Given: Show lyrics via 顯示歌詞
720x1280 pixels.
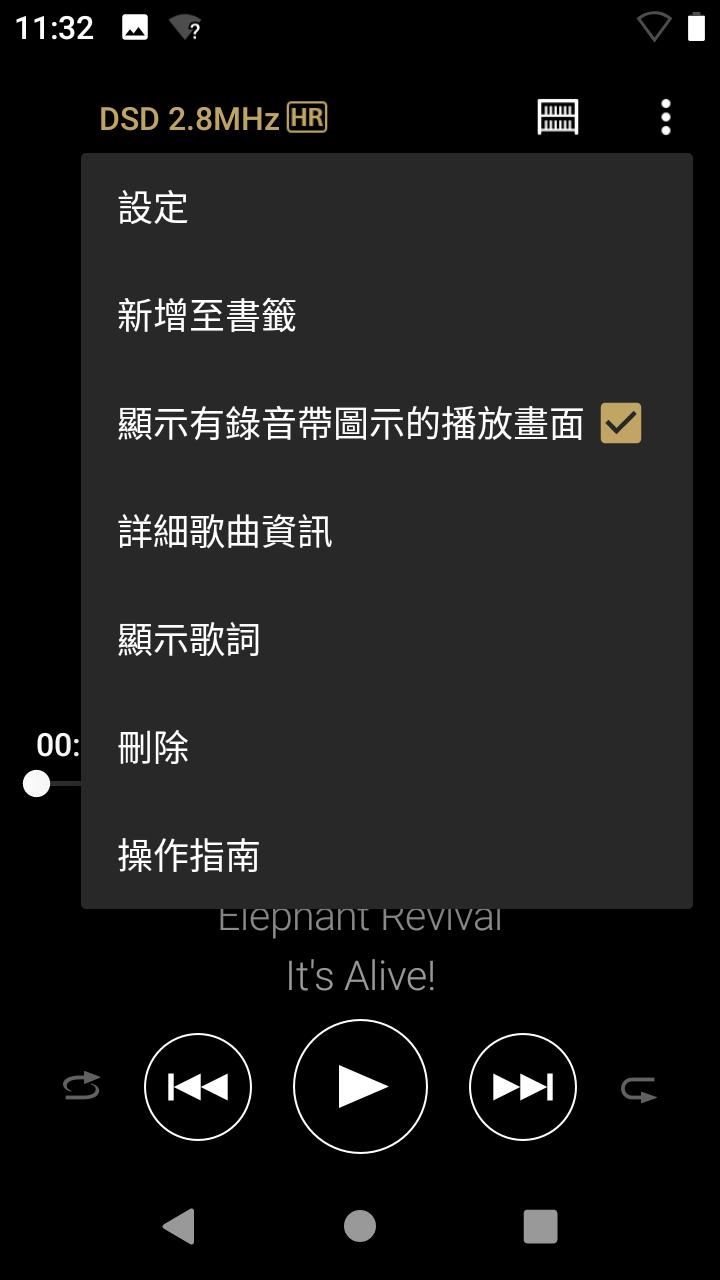Looking at the screenshot, I should coord(188,640).
